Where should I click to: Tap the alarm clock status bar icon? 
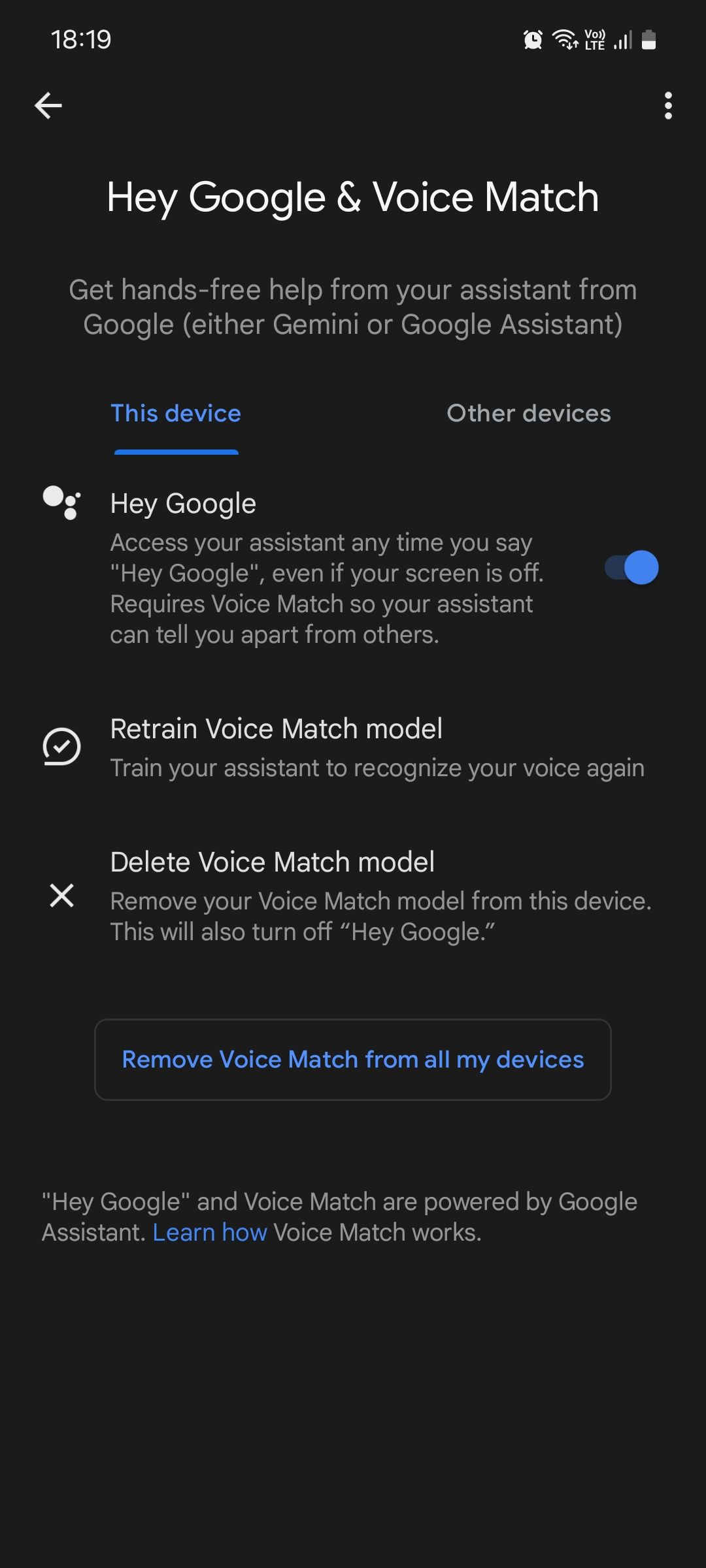click(x=532, y=39)
